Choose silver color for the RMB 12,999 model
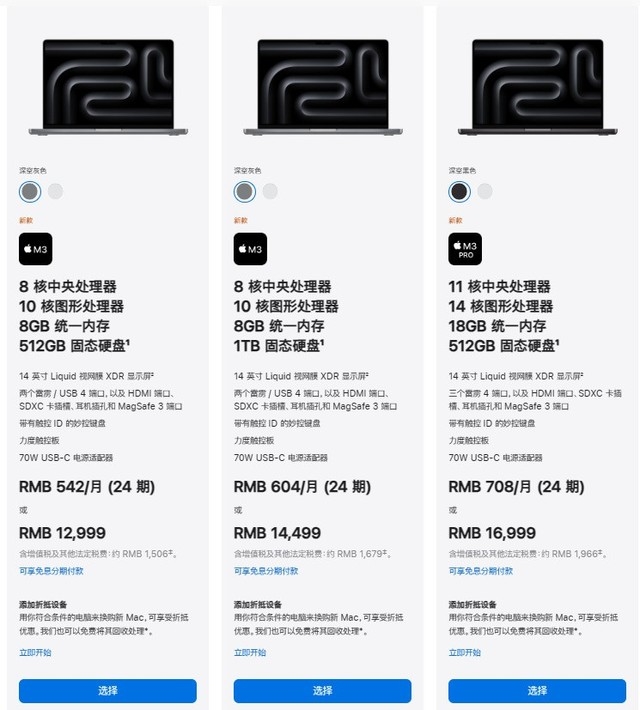The width and height of the screenshot is (640, 710). tap(55, 191)
